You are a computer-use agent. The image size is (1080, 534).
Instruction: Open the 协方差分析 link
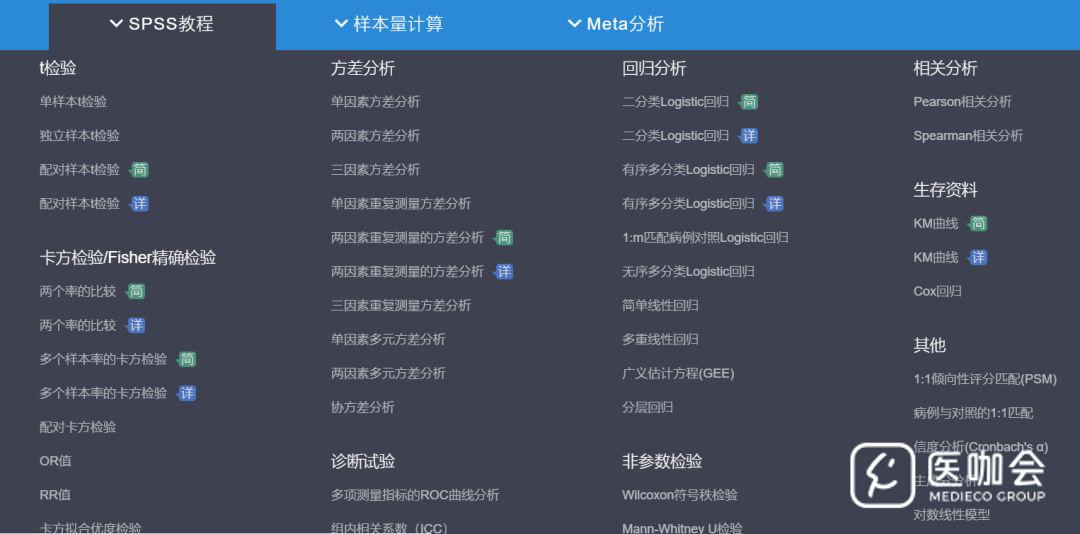point(362,408)
